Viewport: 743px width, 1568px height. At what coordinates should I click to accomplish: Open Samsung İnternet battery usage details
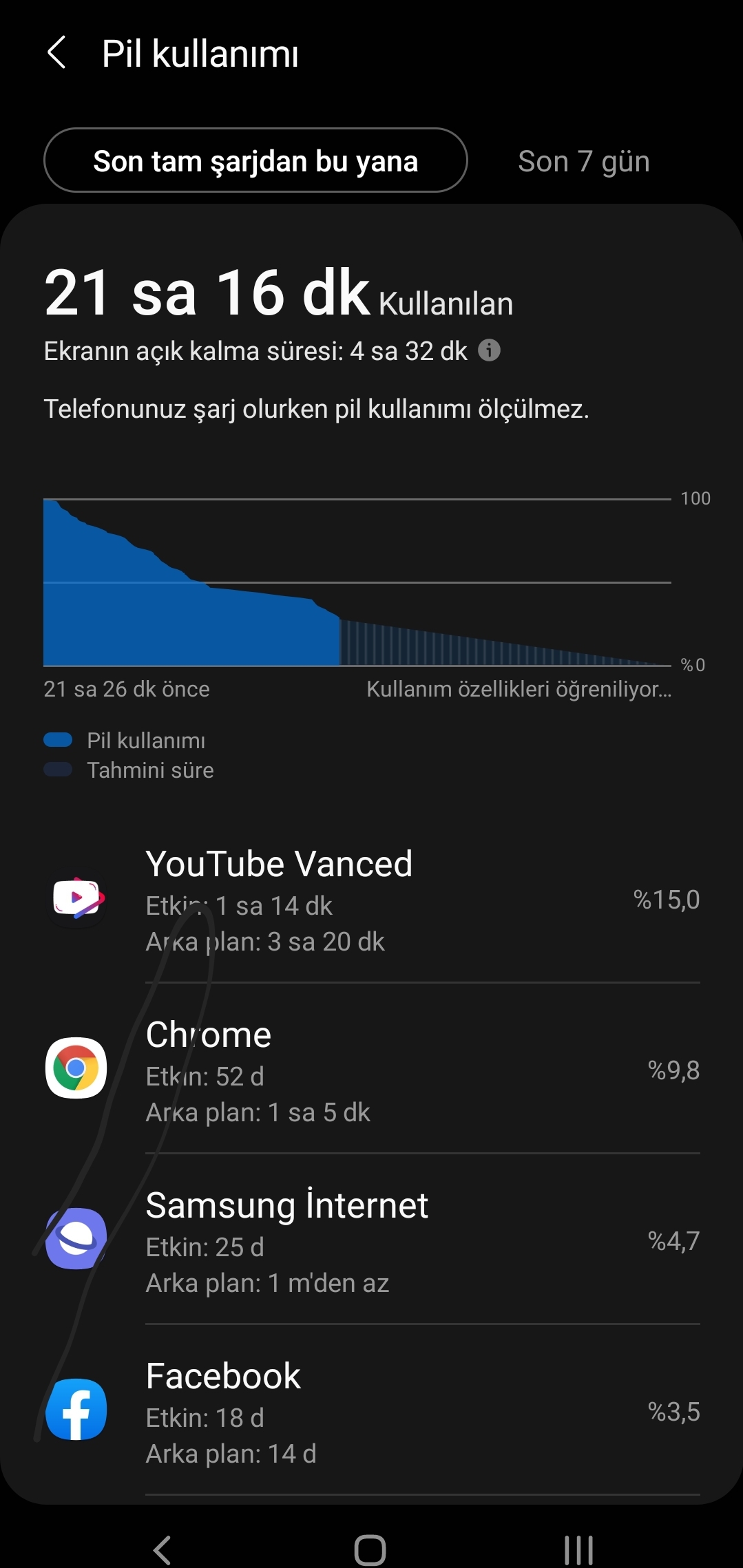pyautogui.click(x=372, y=1240)
